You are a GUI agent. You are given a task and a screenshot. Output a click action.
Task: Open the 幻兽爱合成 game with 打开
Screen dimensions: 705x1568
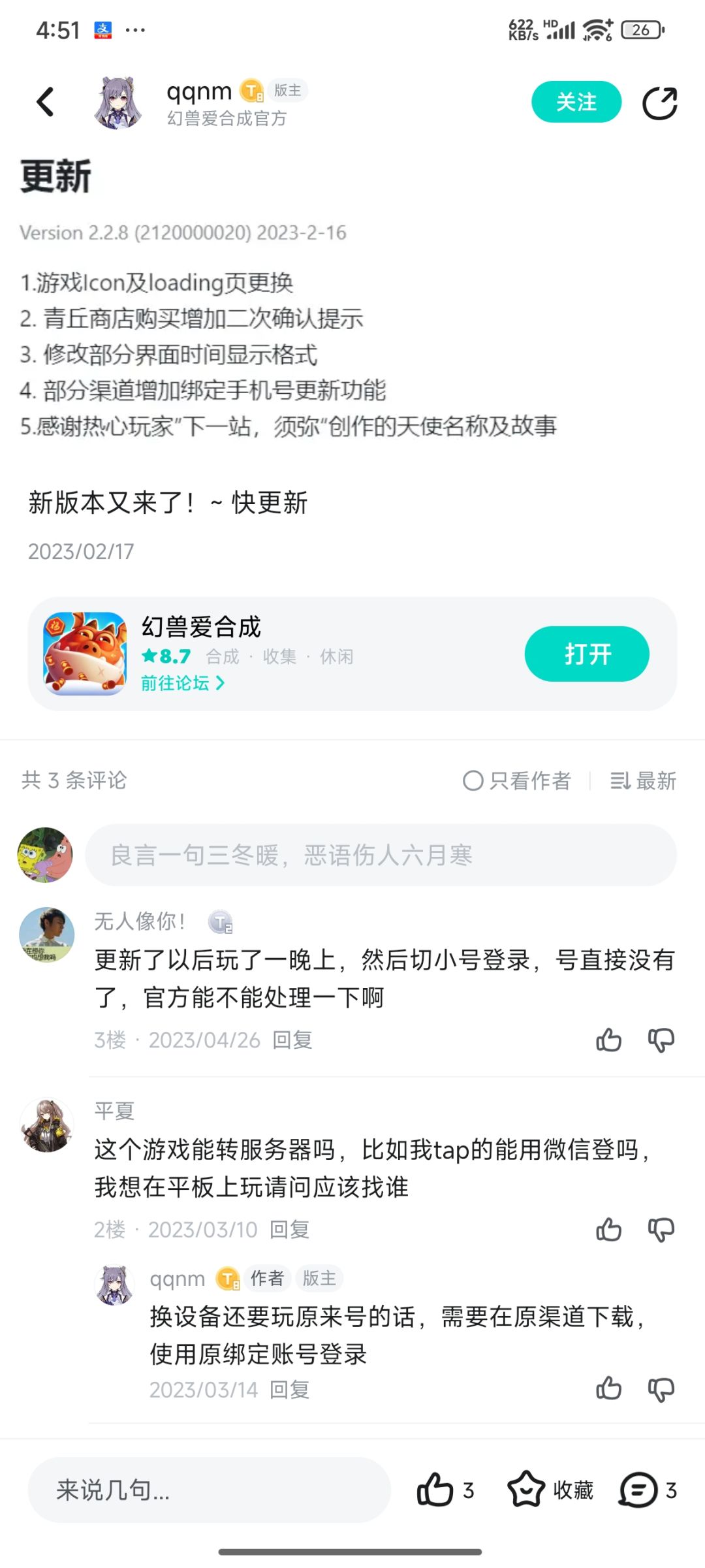point(587,654)
